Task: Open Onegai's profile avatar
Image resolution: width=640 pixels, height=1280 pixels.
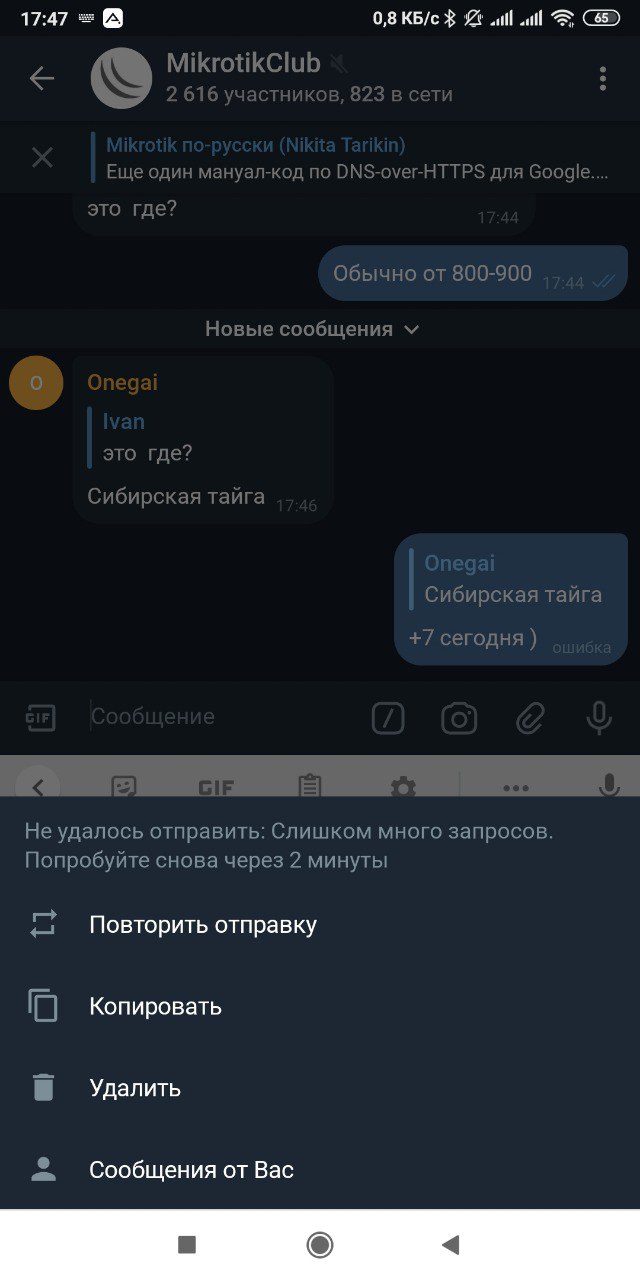Action: coord(36,383)
